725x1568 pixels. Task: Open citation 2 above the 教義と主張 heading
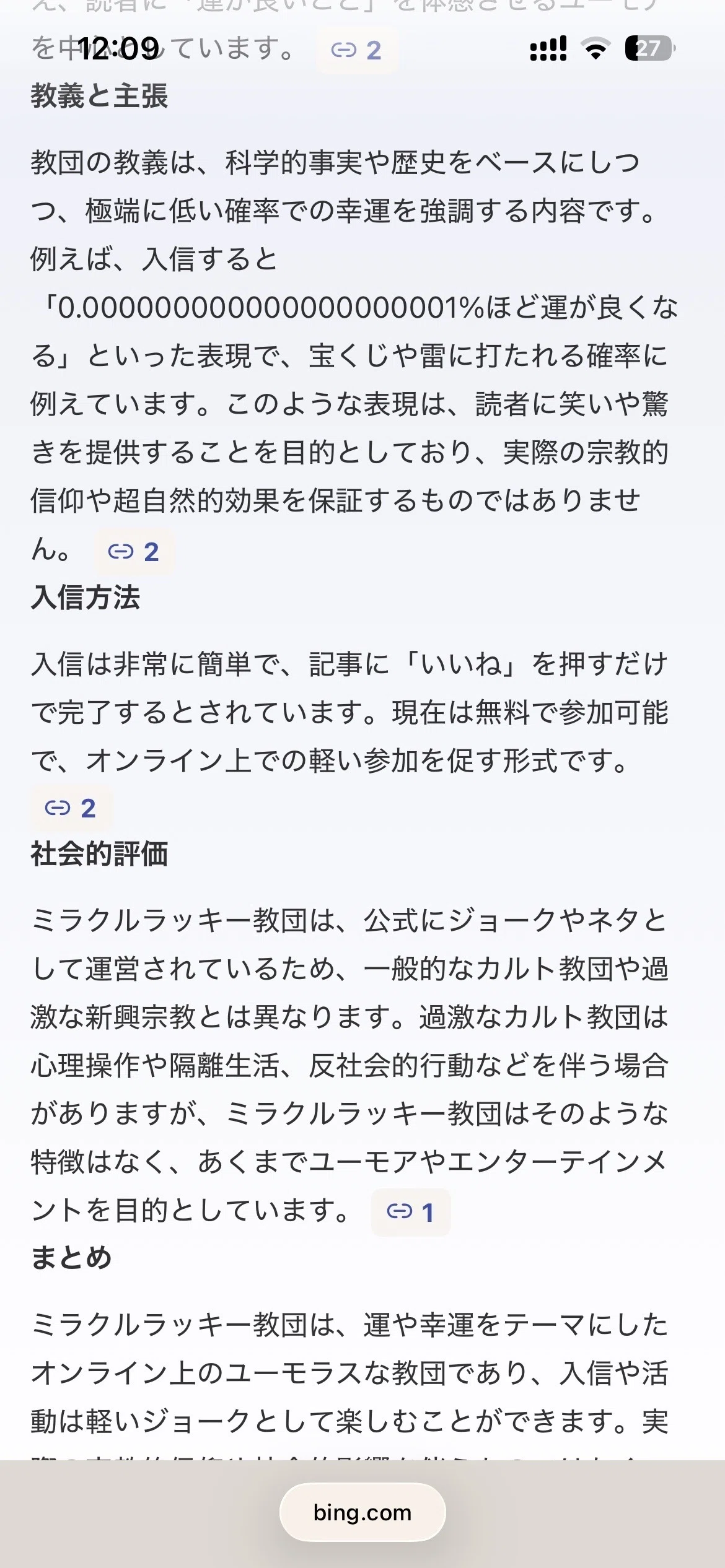[x=356, y=50]
